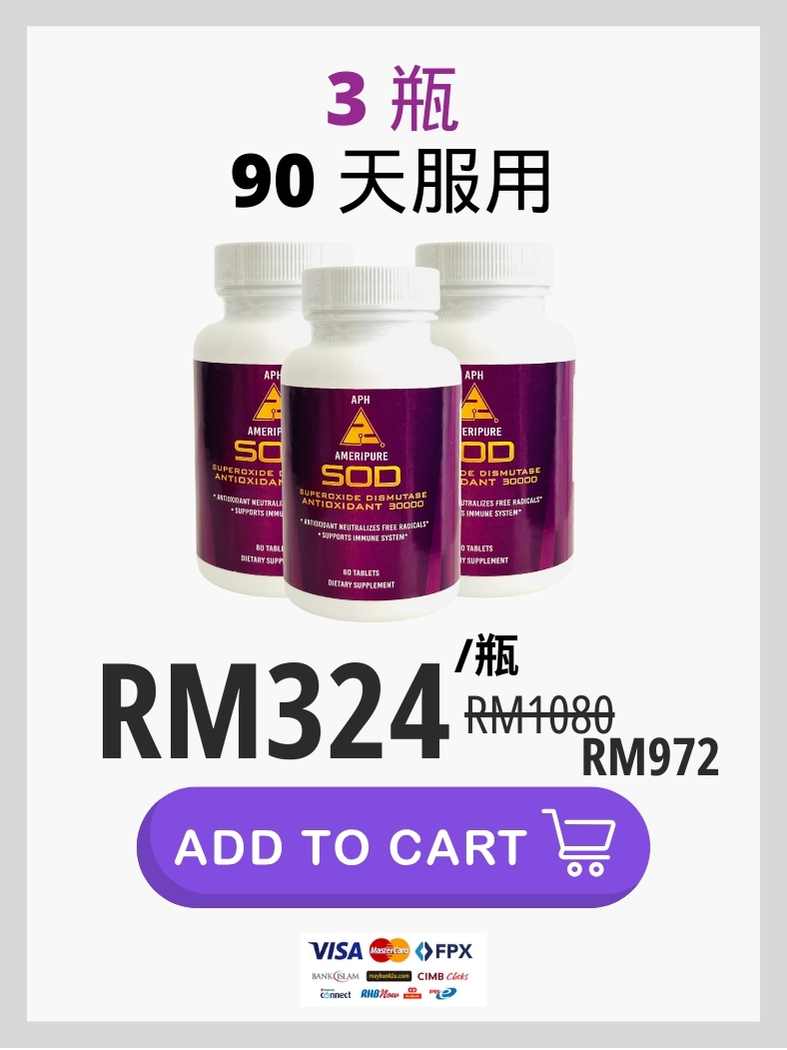Select the Hong Leong Connect payment icon
The height and width of the screenshot is (1050, 787).
click(x=334, y=992)
